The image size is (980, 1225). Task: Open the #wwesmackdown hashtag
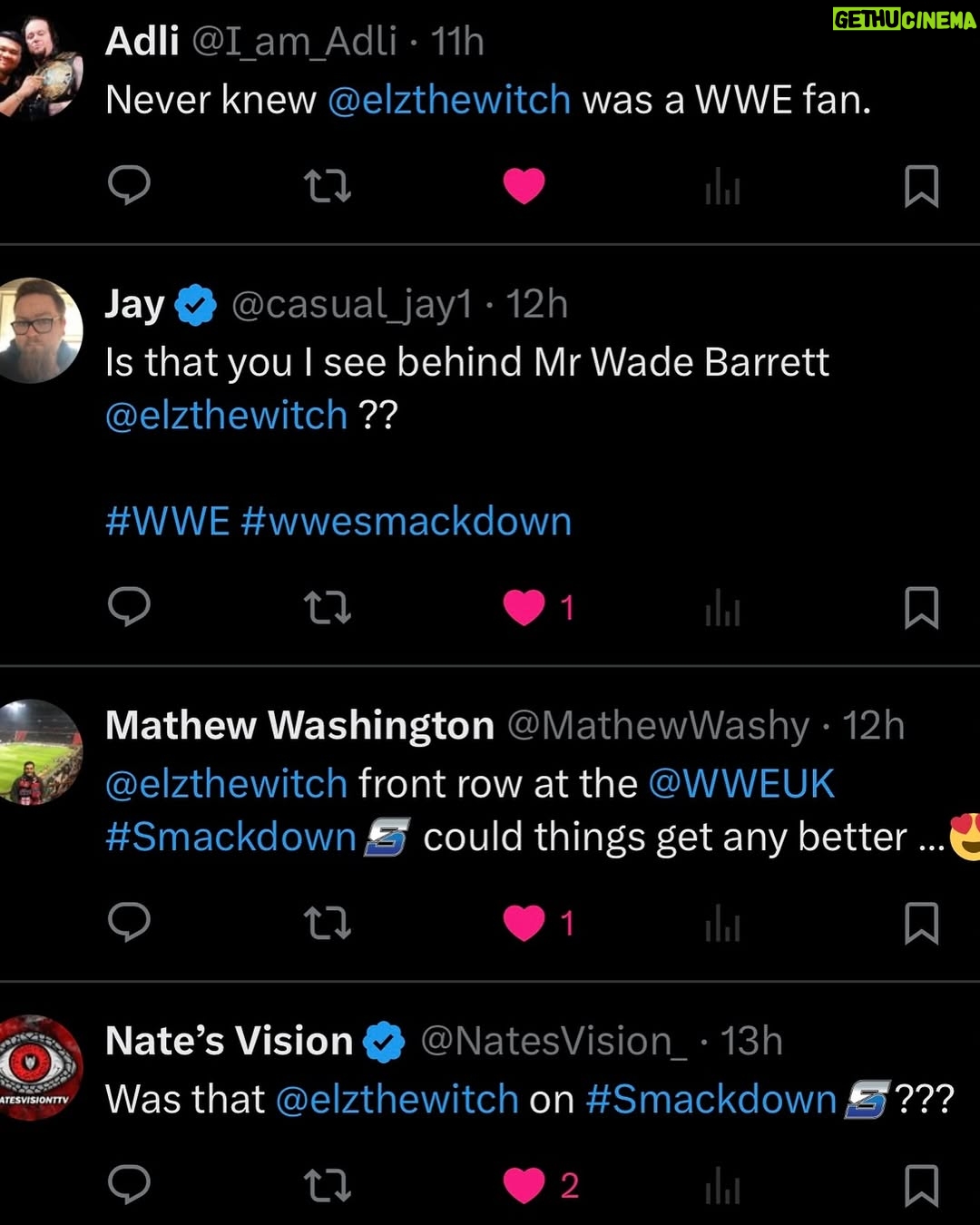click(x=407, y=522)
